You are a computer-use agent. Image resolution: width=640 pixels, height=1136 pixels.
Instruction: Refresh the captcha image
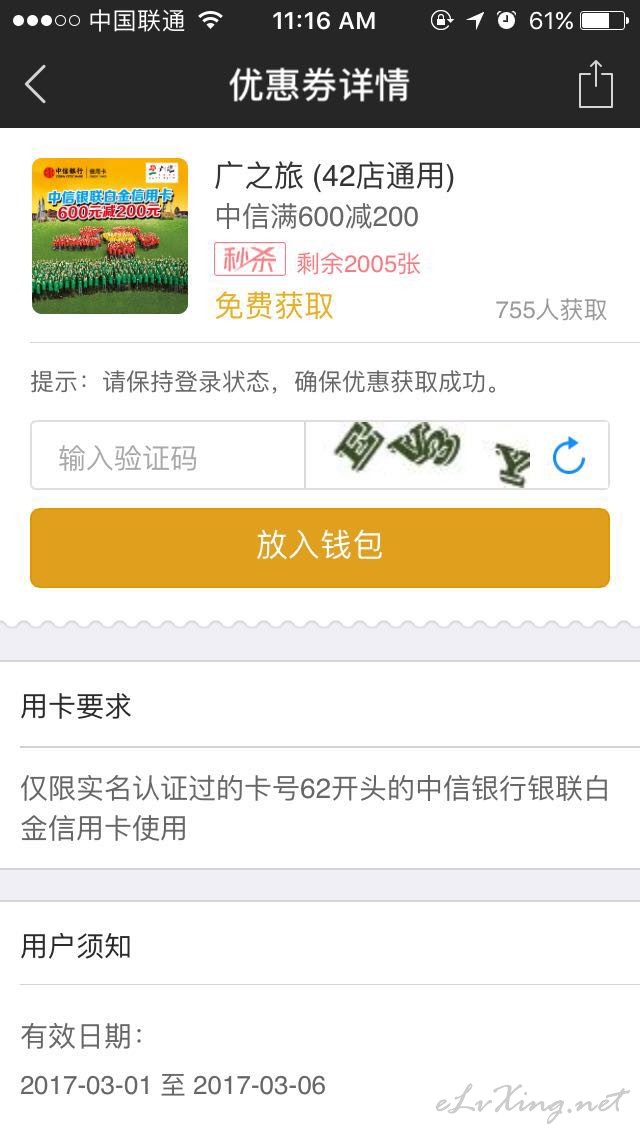569,456
